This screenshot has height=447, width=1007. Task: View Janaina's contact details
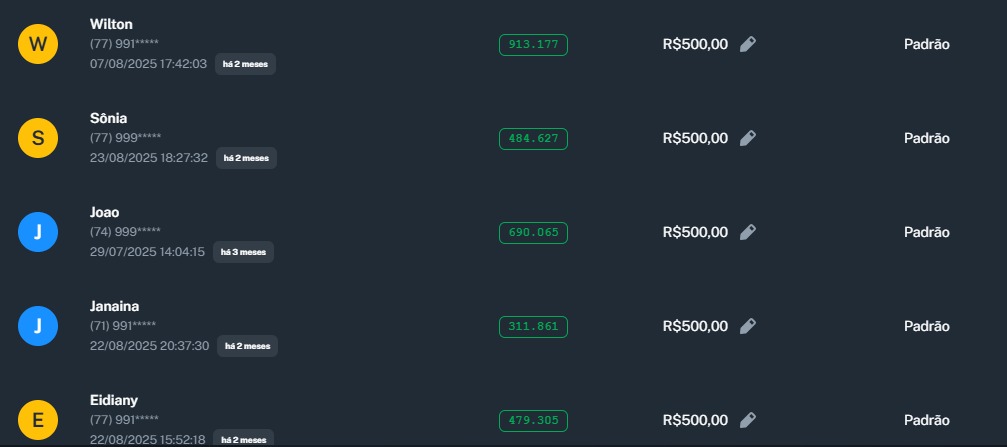pyautogui.click(x=114, y=306)
